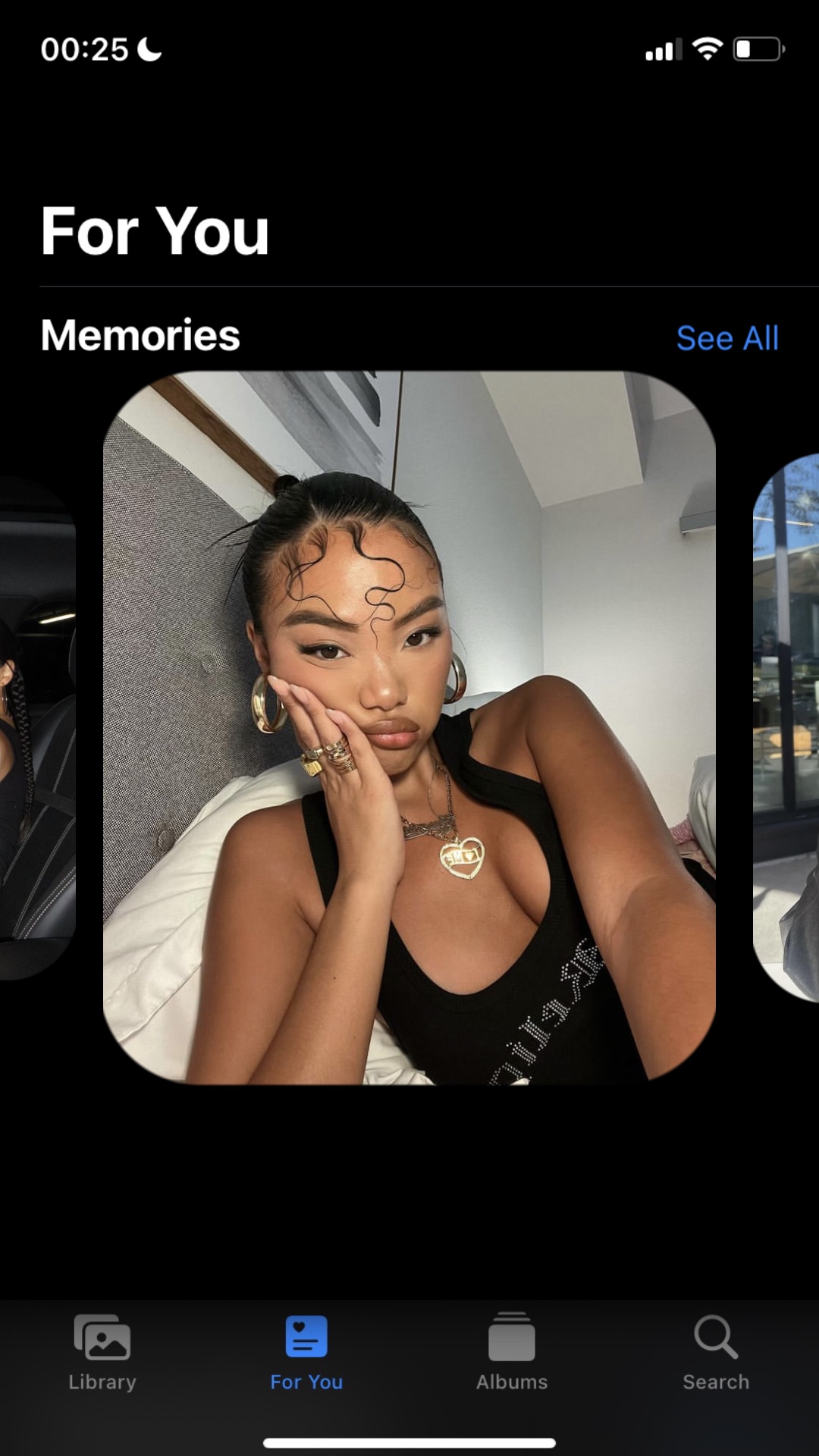Screen dimensions: 819x1456
Task: Open the Library tab icon
Action: [102, 1338]
